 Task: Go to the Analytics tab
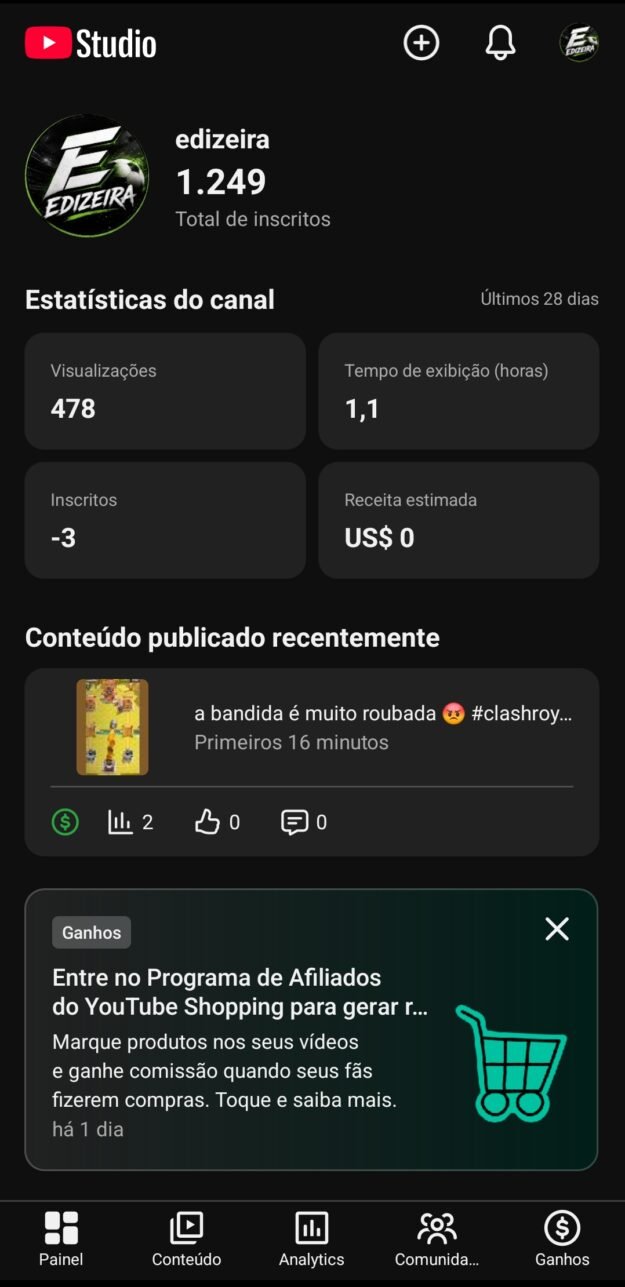pyautogui.click(x=312, y=1239)
